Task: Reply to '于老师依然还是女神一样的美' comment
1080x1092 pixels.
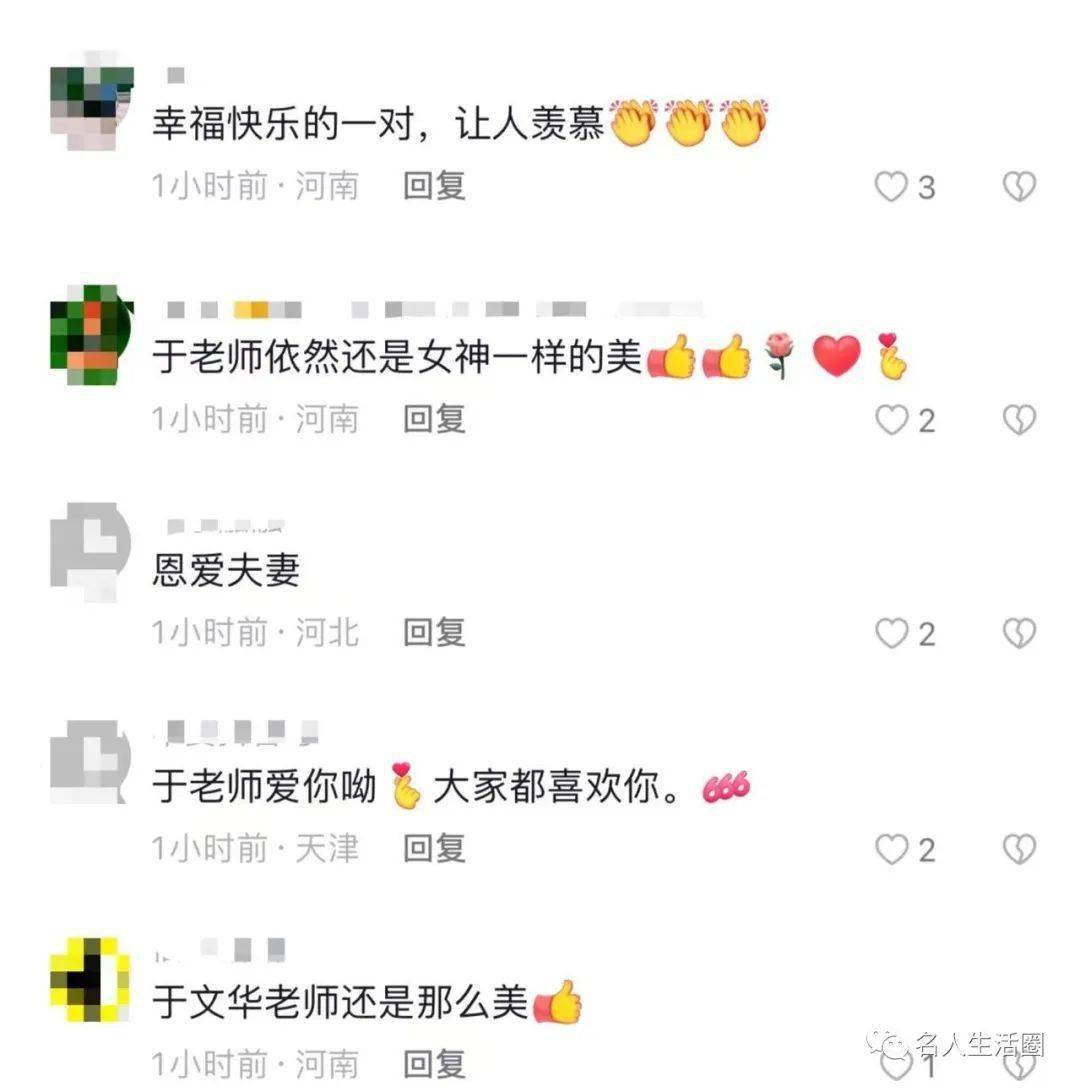Action: point(434,420)
